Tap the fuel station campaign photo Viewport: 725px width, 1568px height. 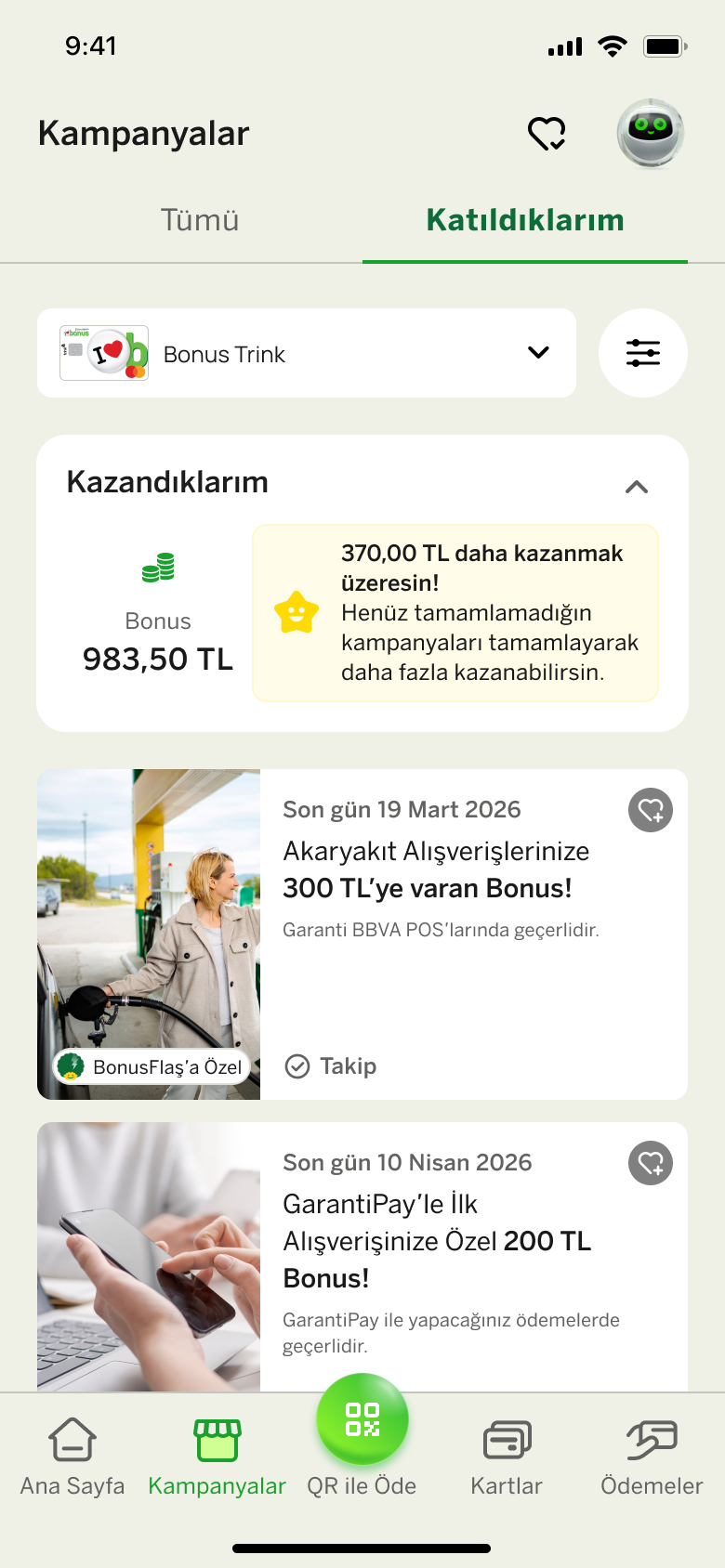tap(149, 933)
